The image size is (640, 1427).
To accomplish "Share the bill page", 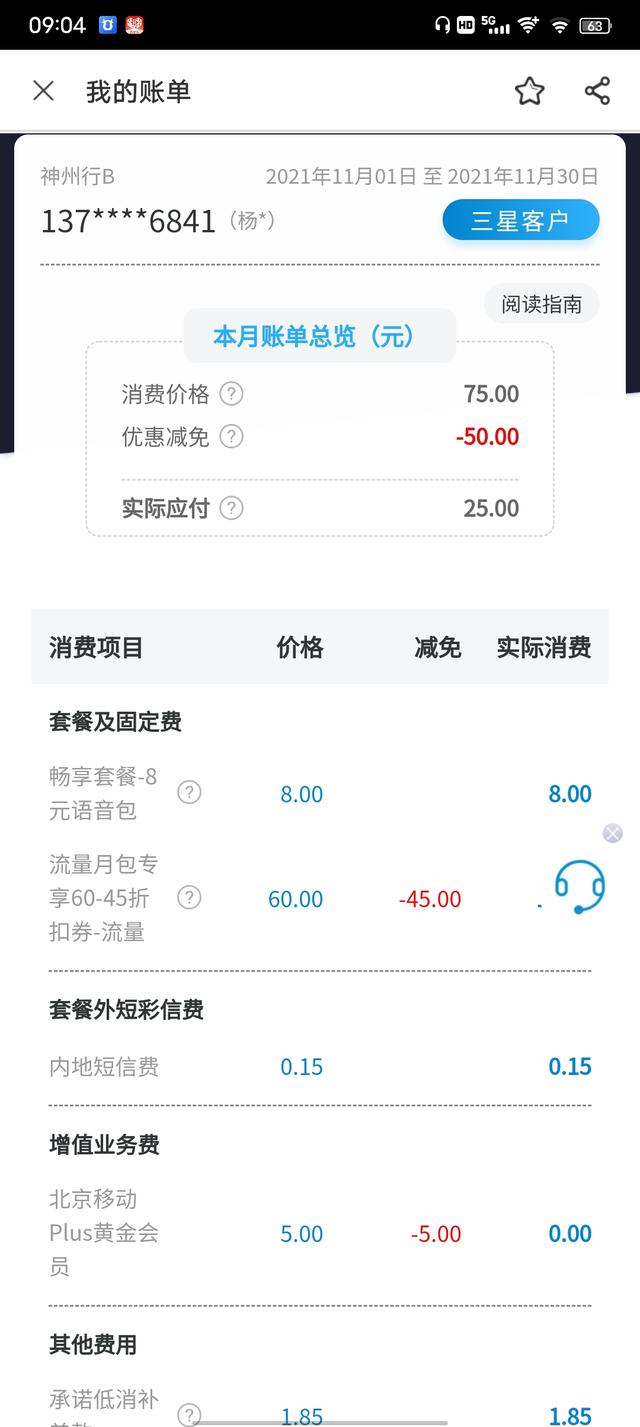I will point(597,91).
